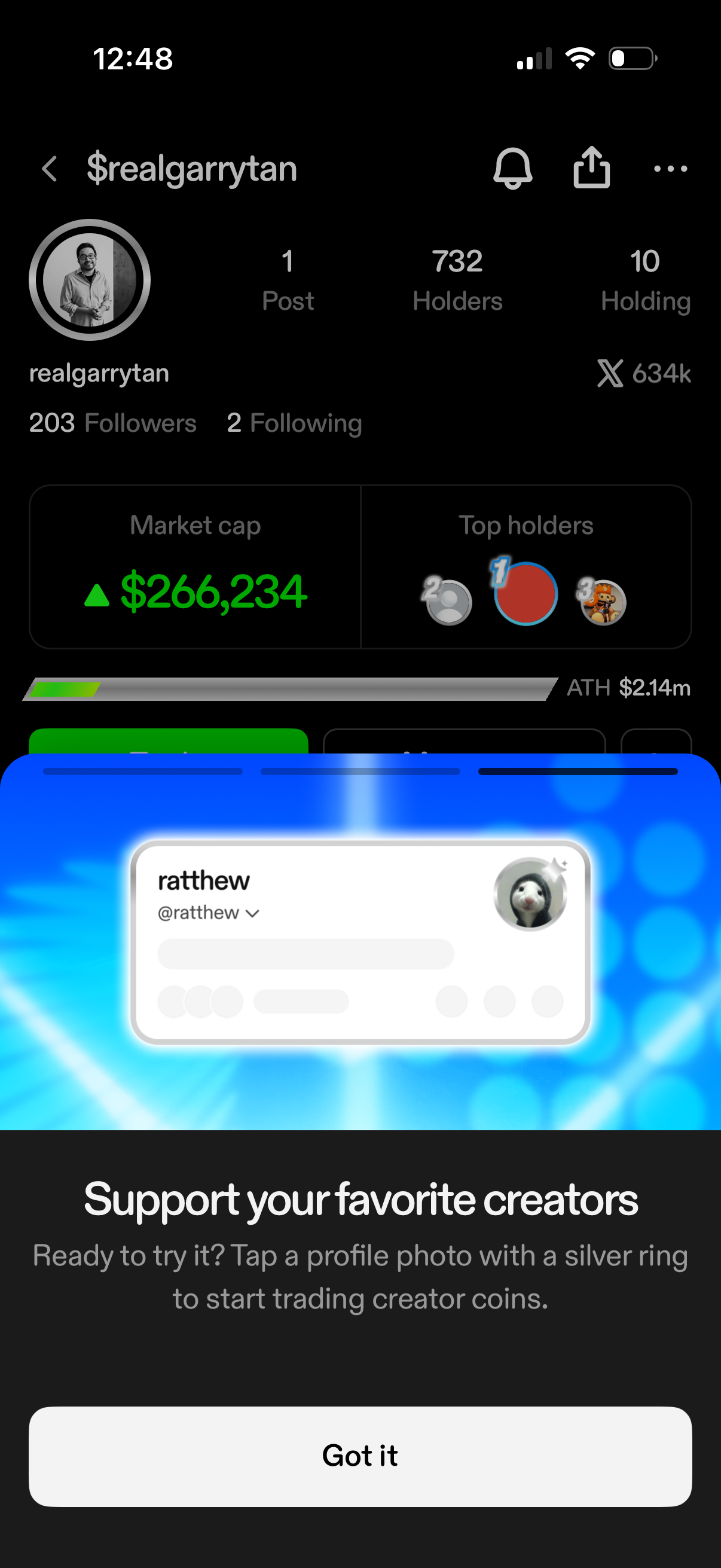Open the 2 Following list
The width and height of the screenshot is (721, 1568).
click(x=295, y=423)
